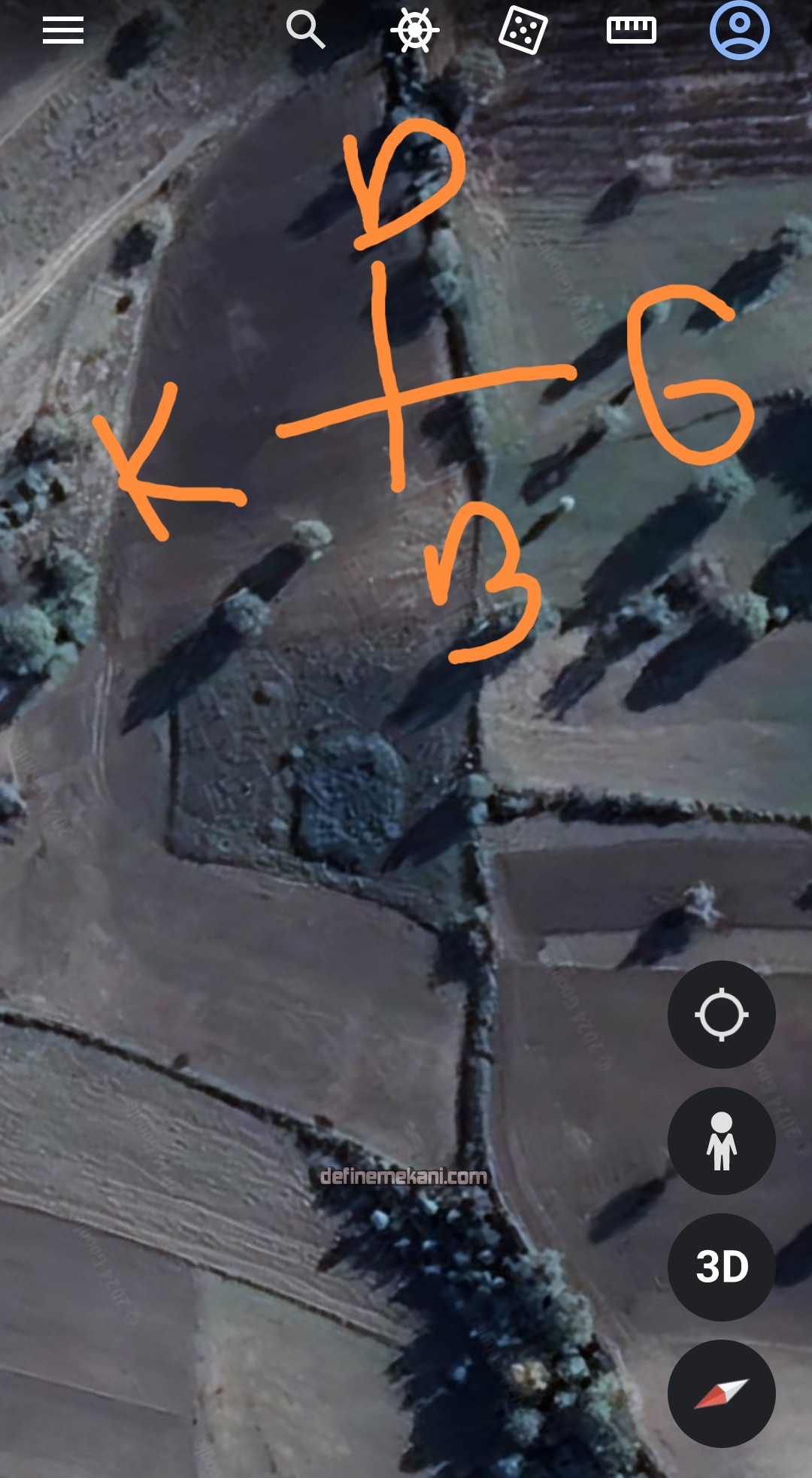
Task: Center map on my location
Action: point(721,1014)
